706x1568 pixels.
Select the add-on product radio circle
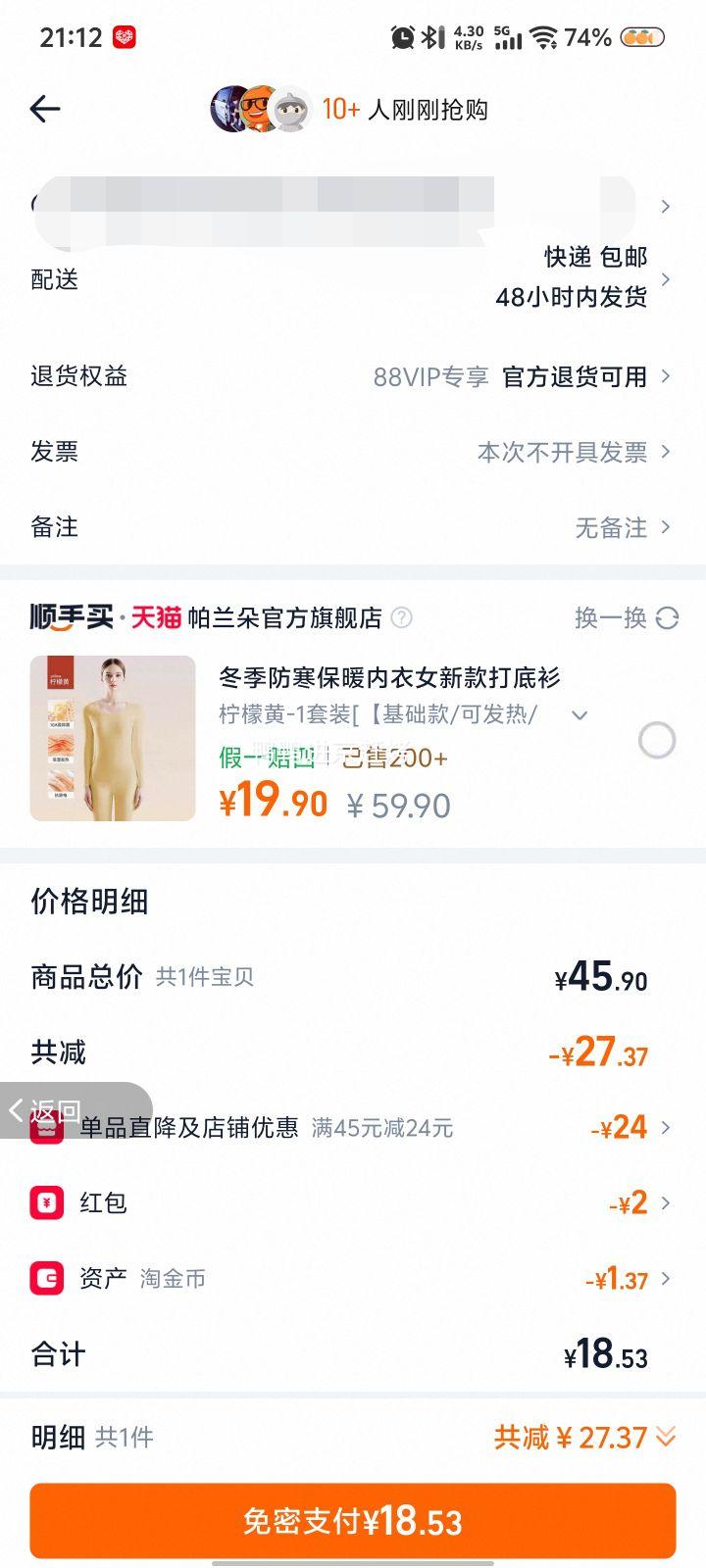click(657, 740)
